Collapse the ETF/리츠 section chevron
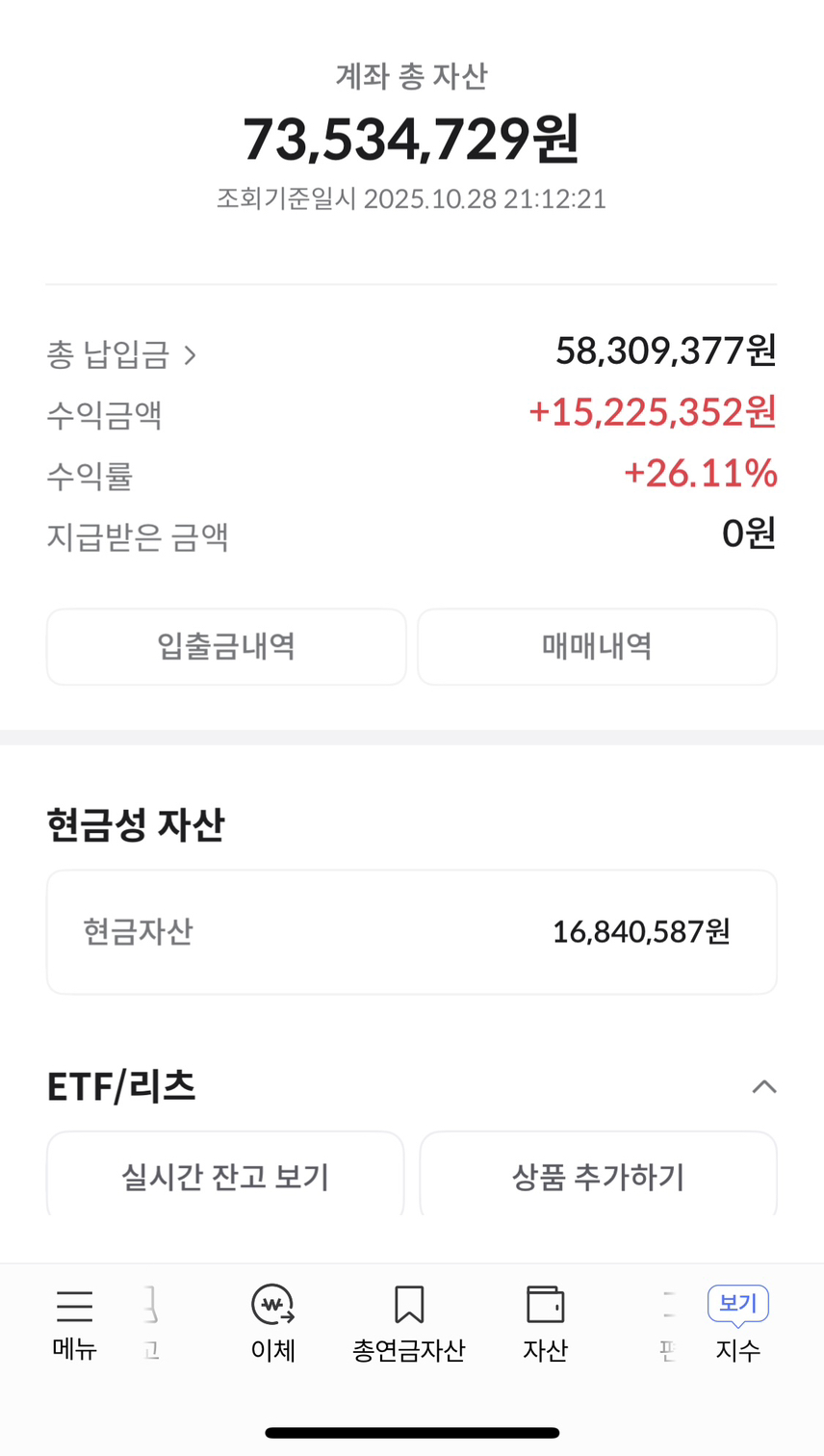This screenshot has width=824, height=1456. point(764,1086)
